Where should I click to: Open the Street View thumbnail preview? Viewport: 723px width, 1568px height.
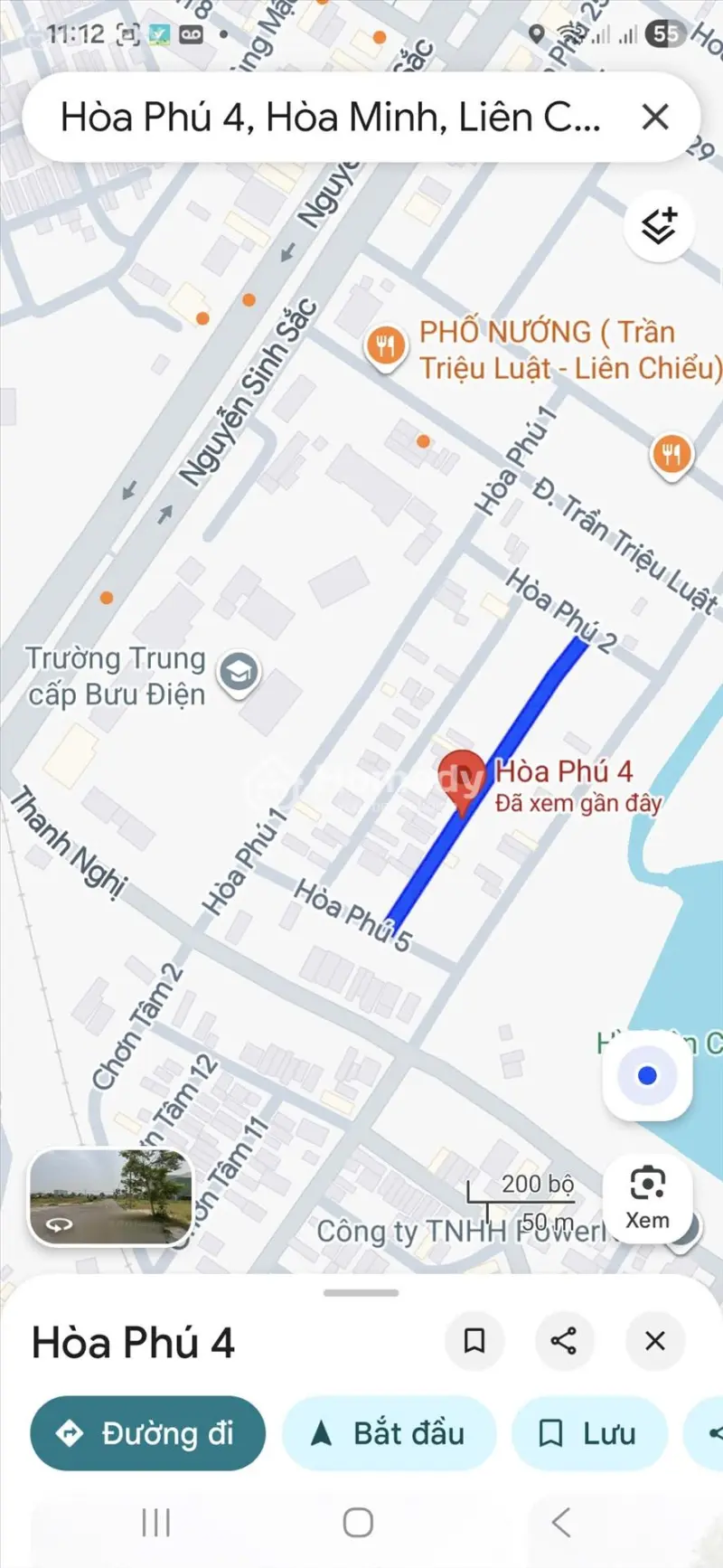pos(108,1195)
